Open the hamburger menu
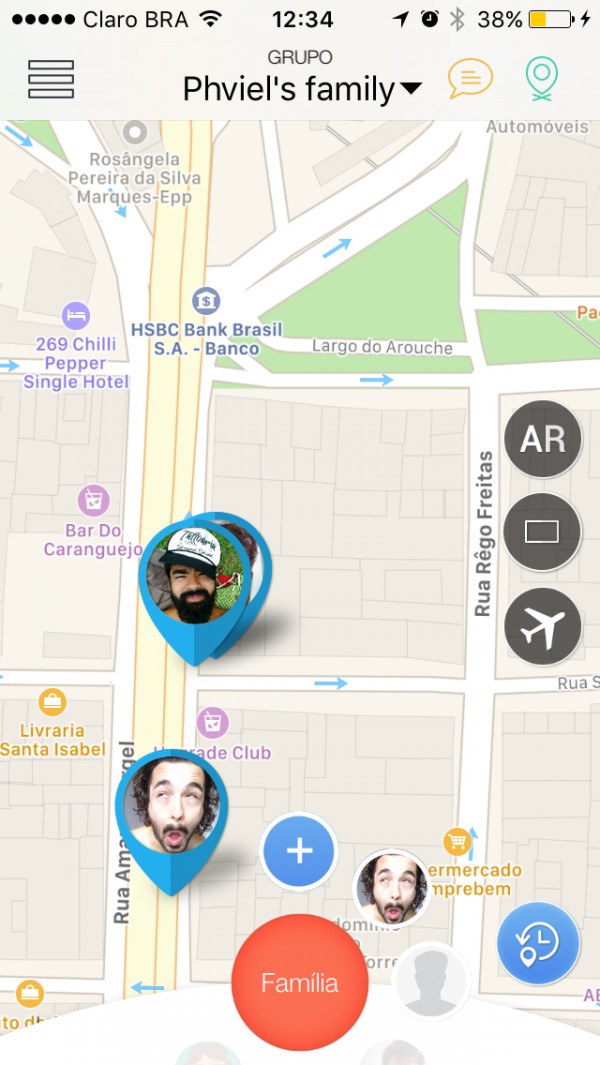Viewport: 600px width, 1065px height. tap(51, 79)
